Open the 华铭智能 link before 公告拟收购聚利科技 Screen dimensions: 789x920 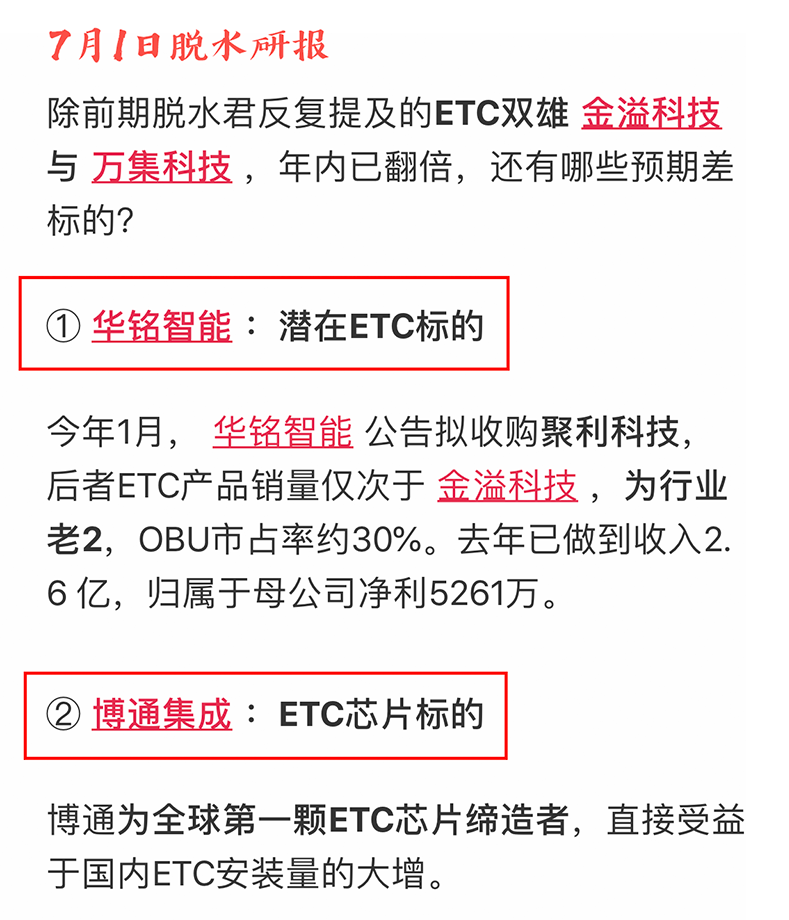[x=283, y=433]
